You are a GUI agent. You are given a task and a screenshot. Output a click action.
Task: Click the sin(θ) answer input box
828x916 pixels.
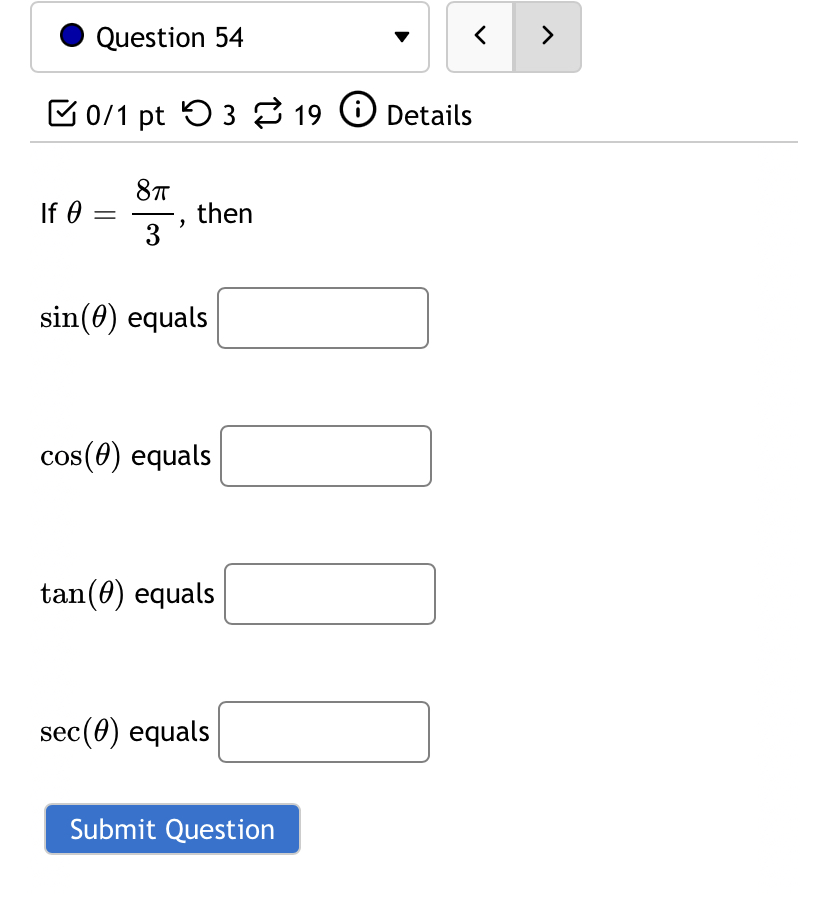[322, 318]
